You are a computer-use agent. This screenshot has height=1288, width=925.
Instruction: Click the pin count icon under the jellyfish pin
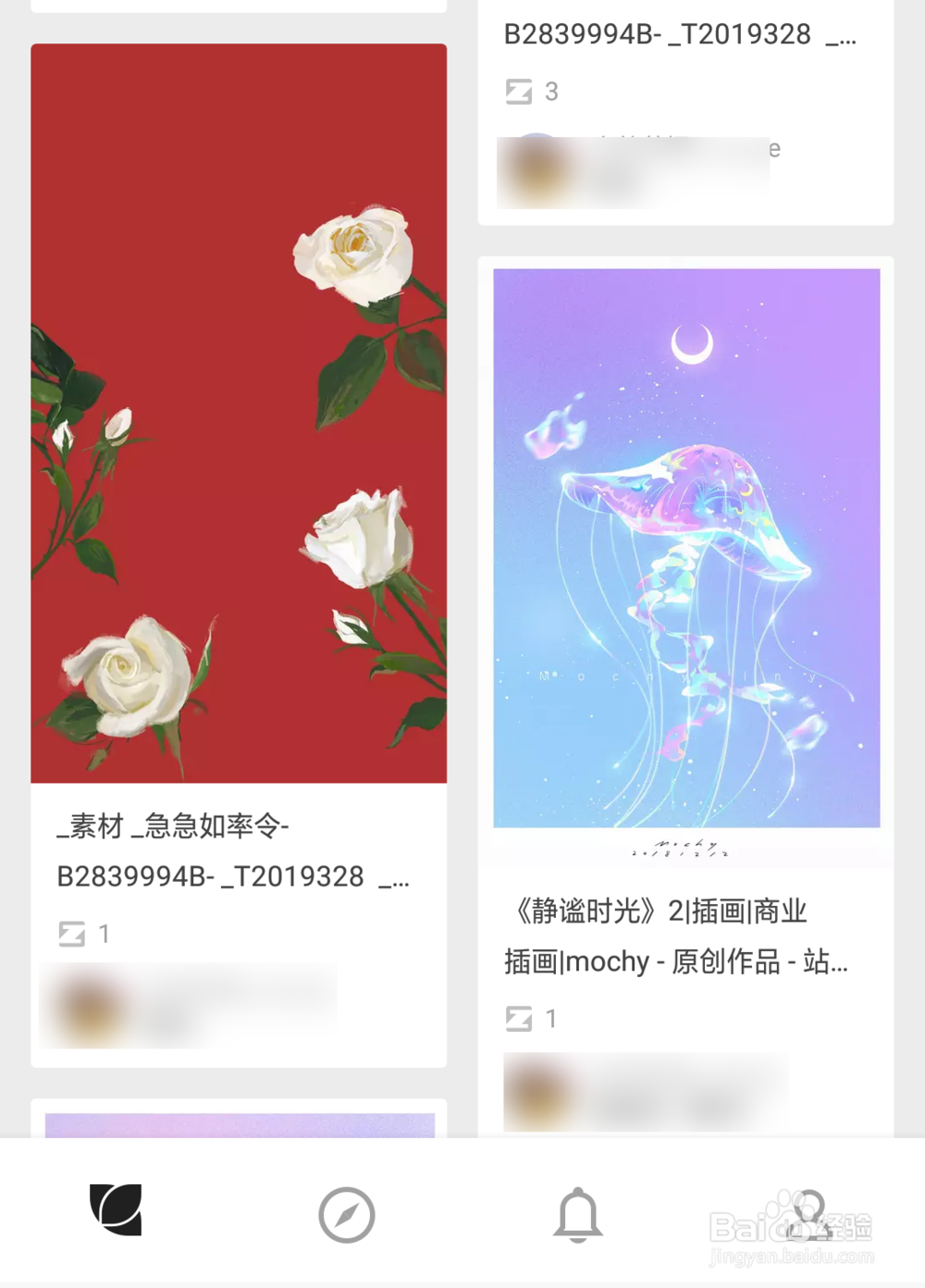pyautogui.click(x=519, y=1018)
